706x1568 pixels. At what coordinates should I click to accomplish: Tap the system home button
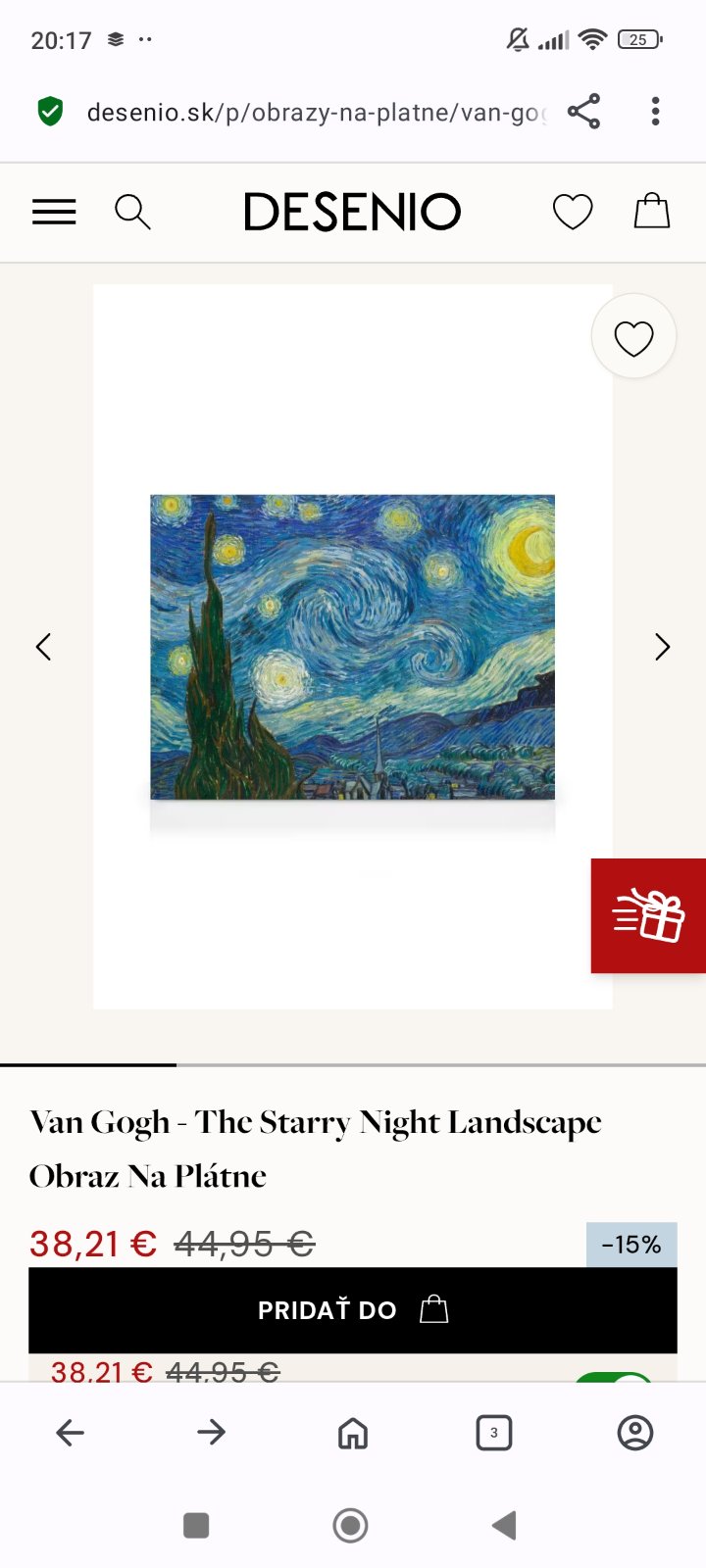point(350,1525)
